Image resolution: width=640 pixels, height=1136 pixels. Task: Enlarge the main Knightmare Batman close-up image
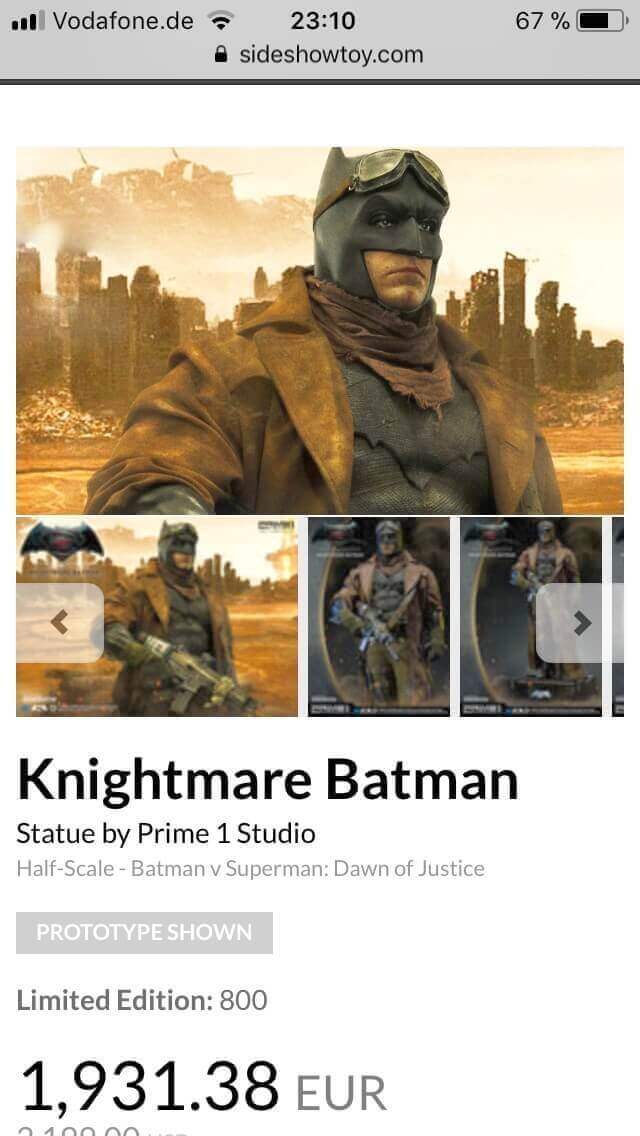point(320,330)
